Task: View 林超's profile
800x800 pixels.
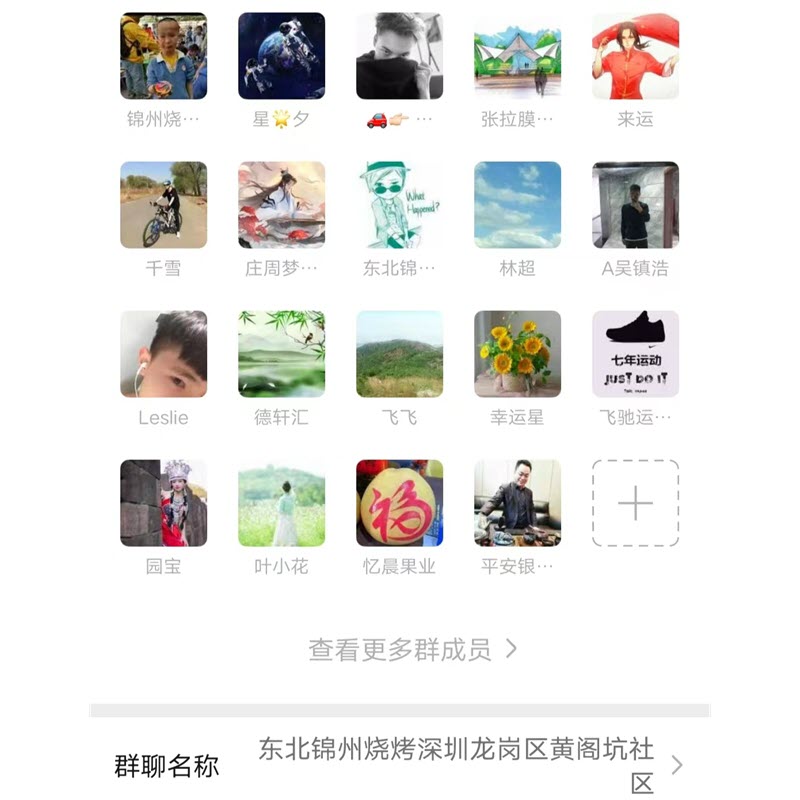Action: click(x=517, y=205)
